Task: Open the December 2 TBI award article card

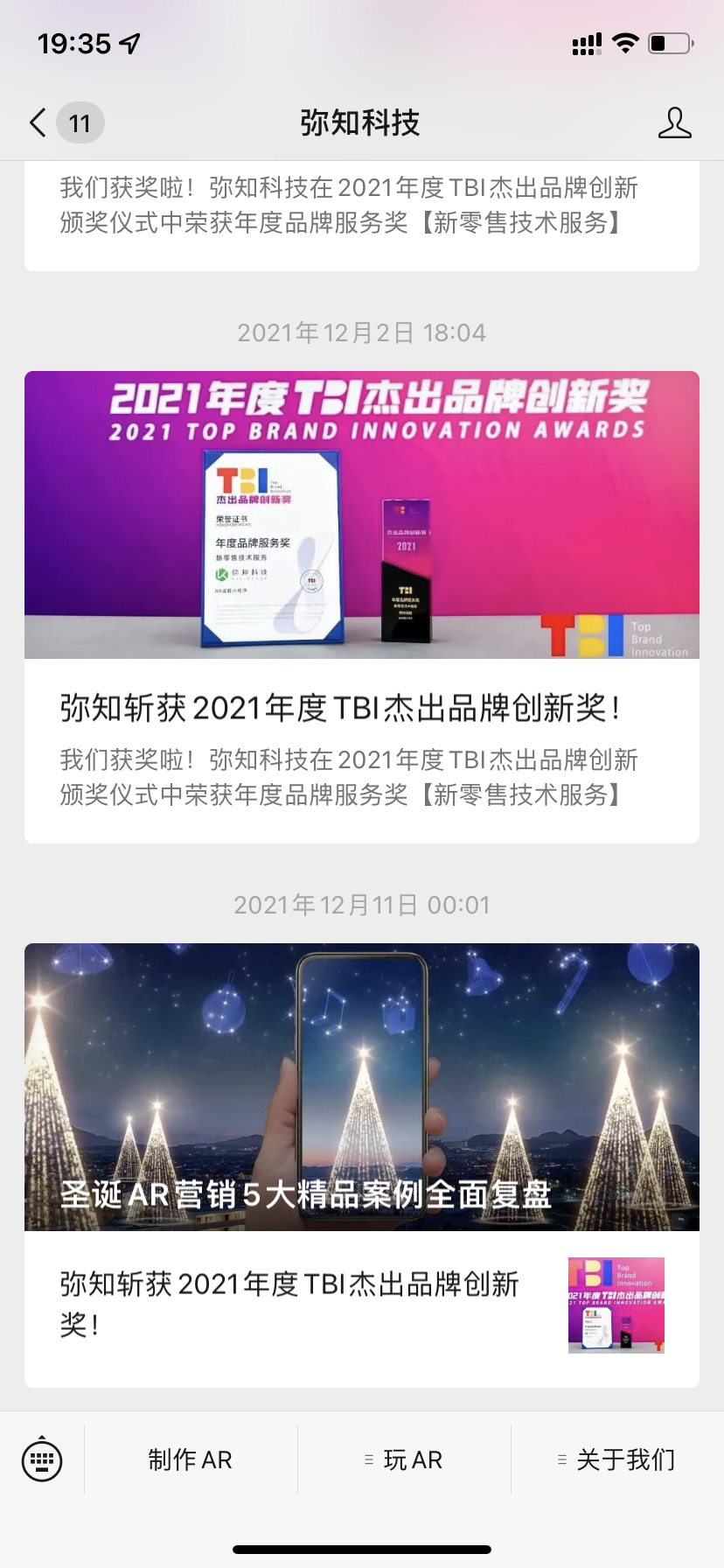Action: pyautogui.click(x=361, y=605)
